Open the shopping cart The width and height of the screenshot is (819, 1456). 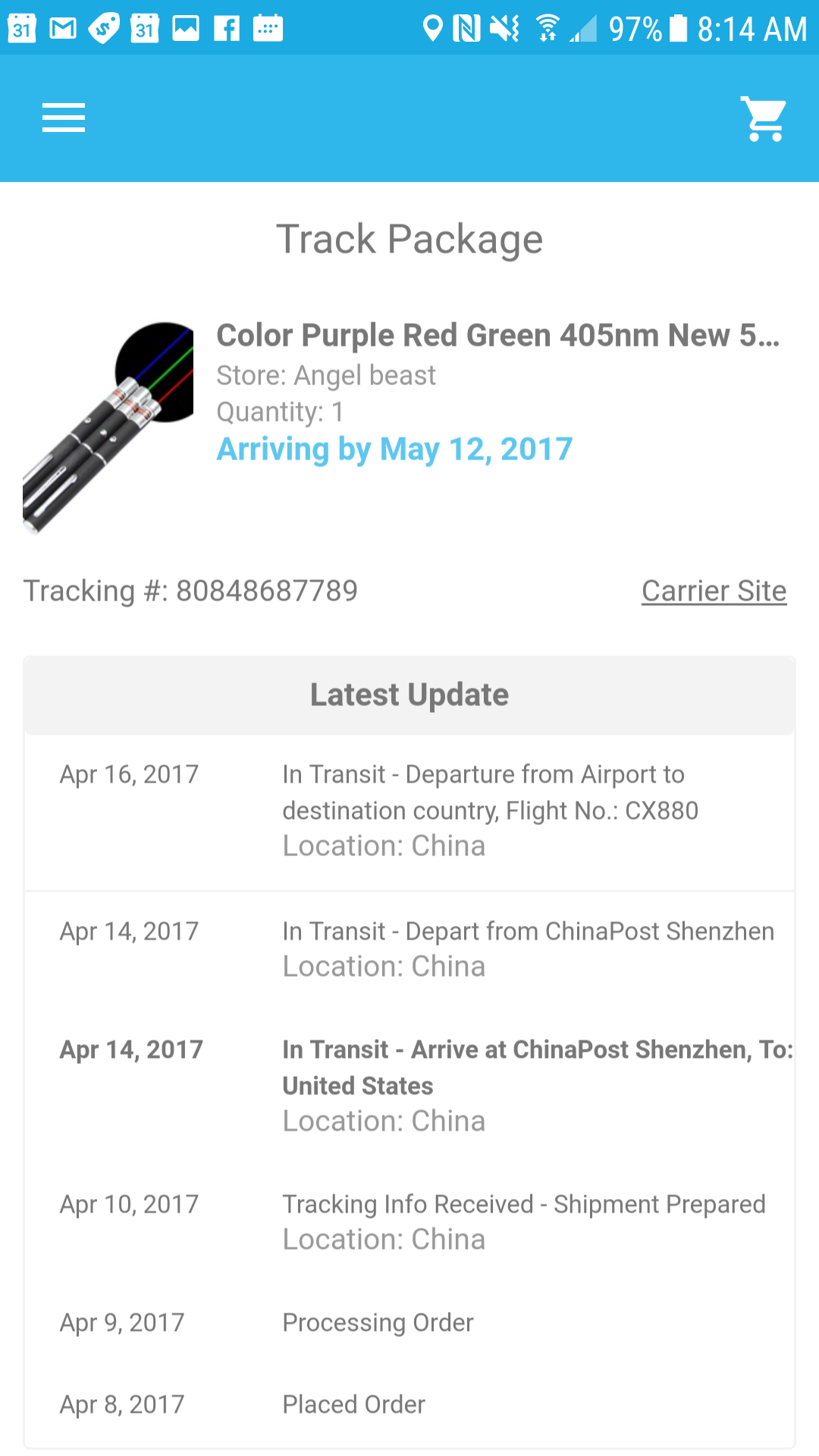click(x=764, y=119)
